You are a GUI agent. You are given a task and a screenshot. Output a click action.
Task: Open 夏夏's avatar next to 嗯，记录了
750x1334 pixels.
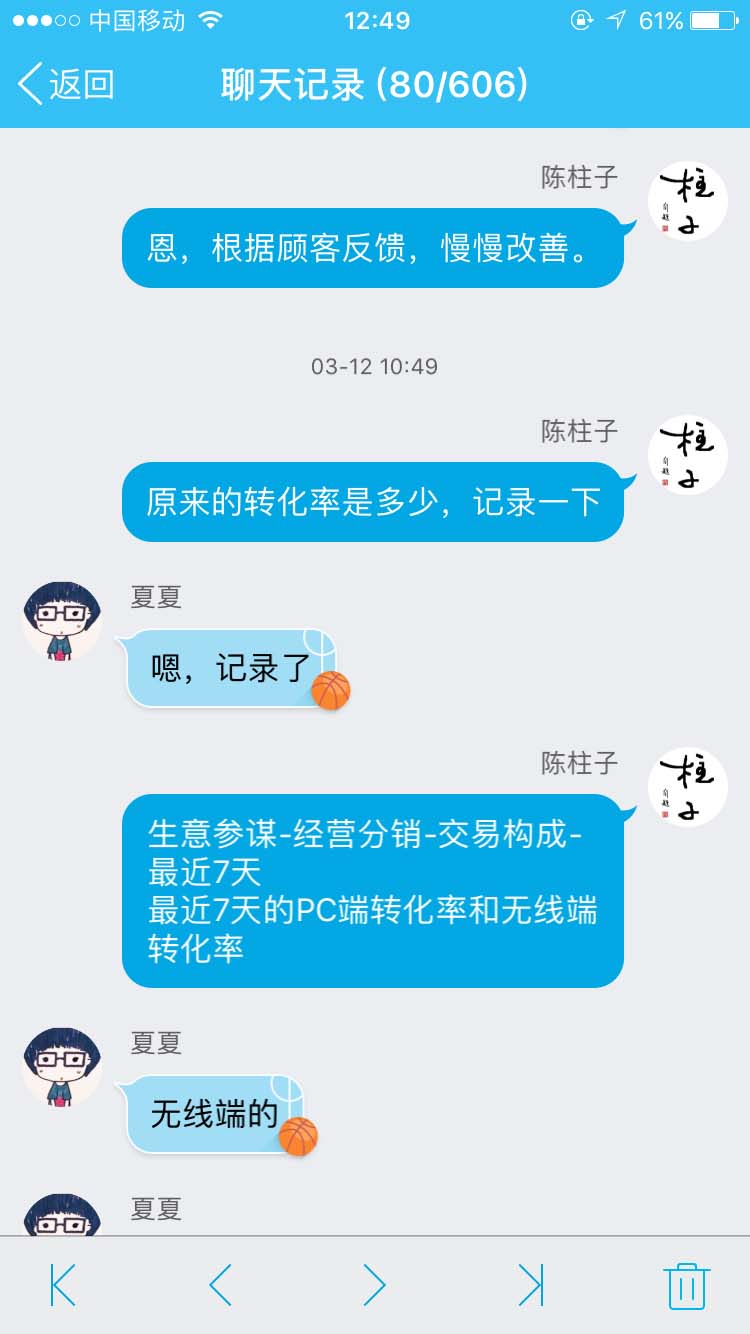click(x=62, y=620)
